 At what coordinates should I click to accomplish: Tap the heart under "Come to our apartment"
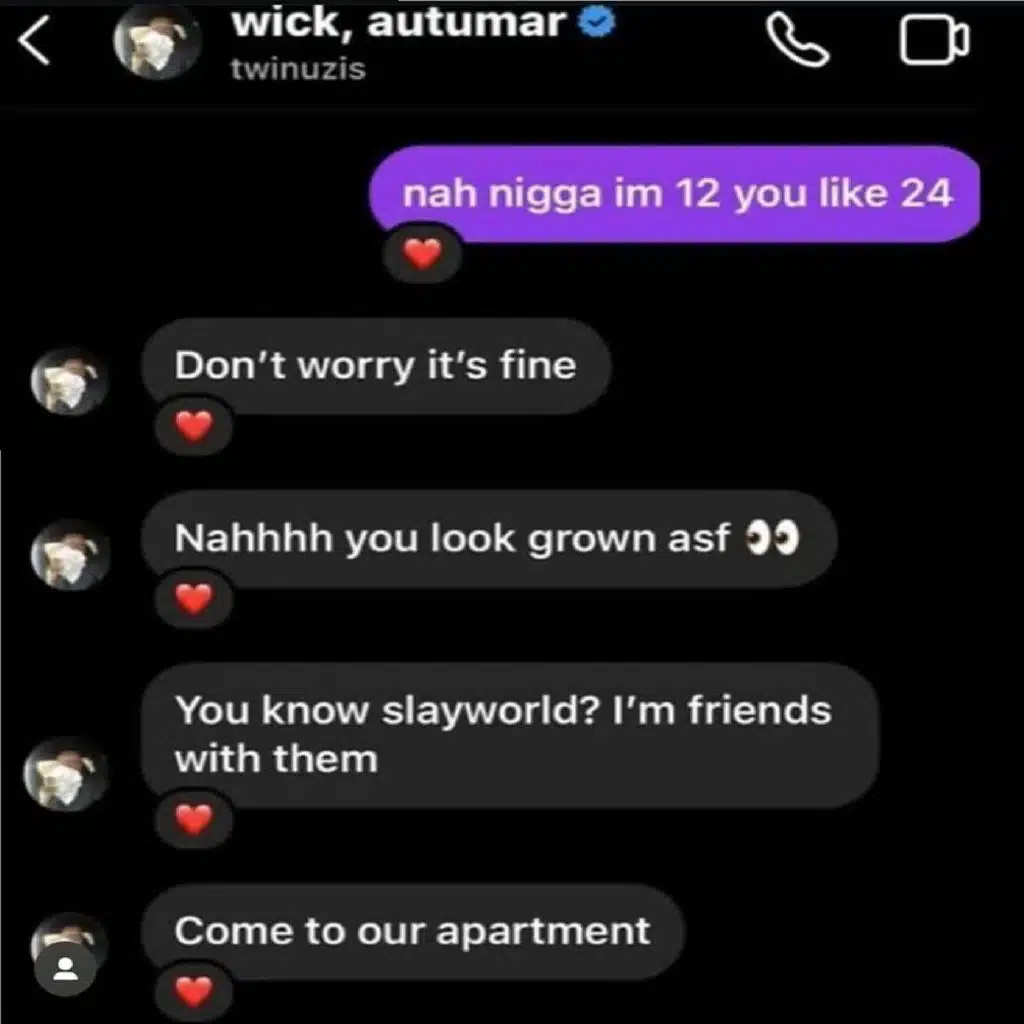coord(194,992)
